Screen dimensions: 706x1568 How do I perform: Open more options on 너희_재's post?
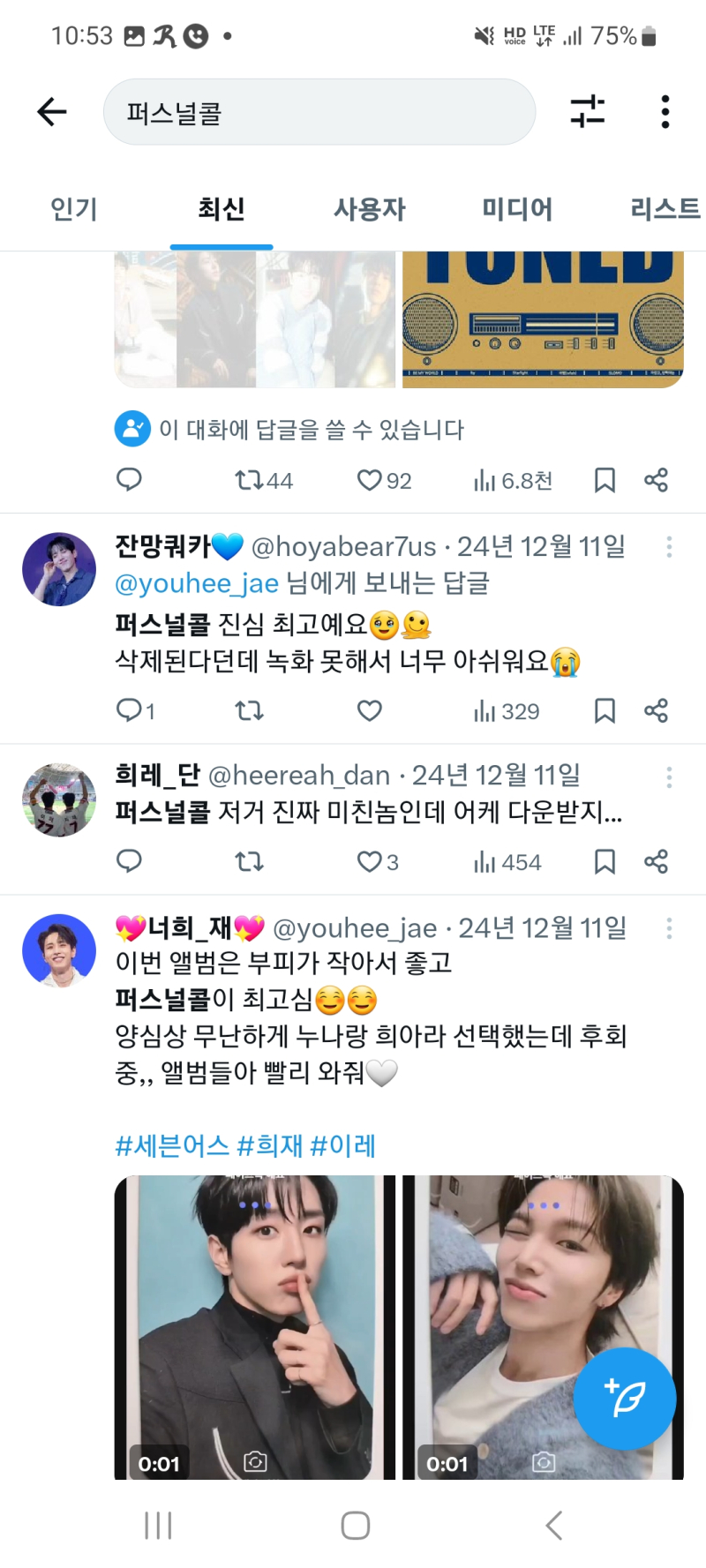pos(669,928)
